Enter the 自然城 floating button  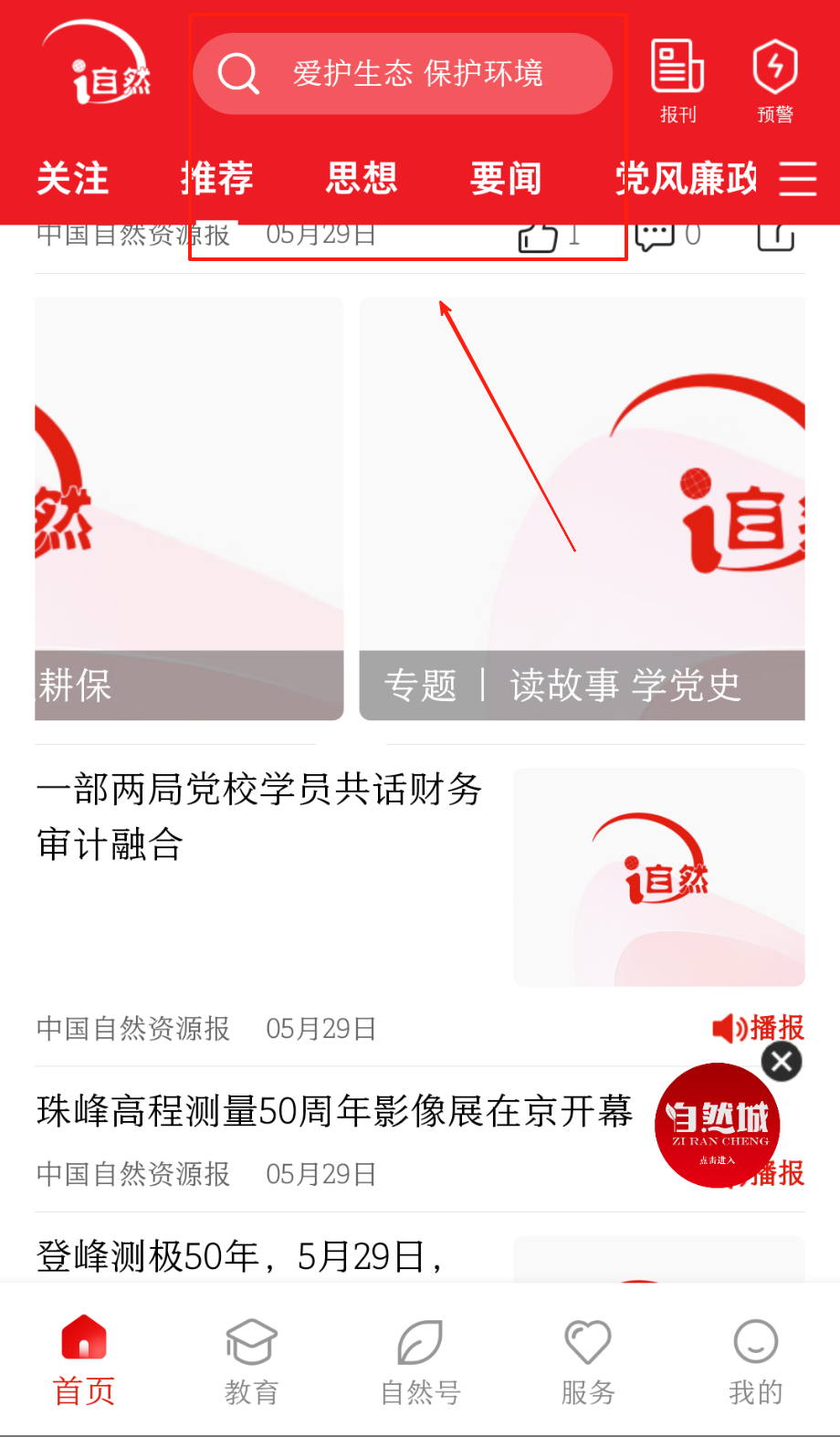[x=718, y=1127]
